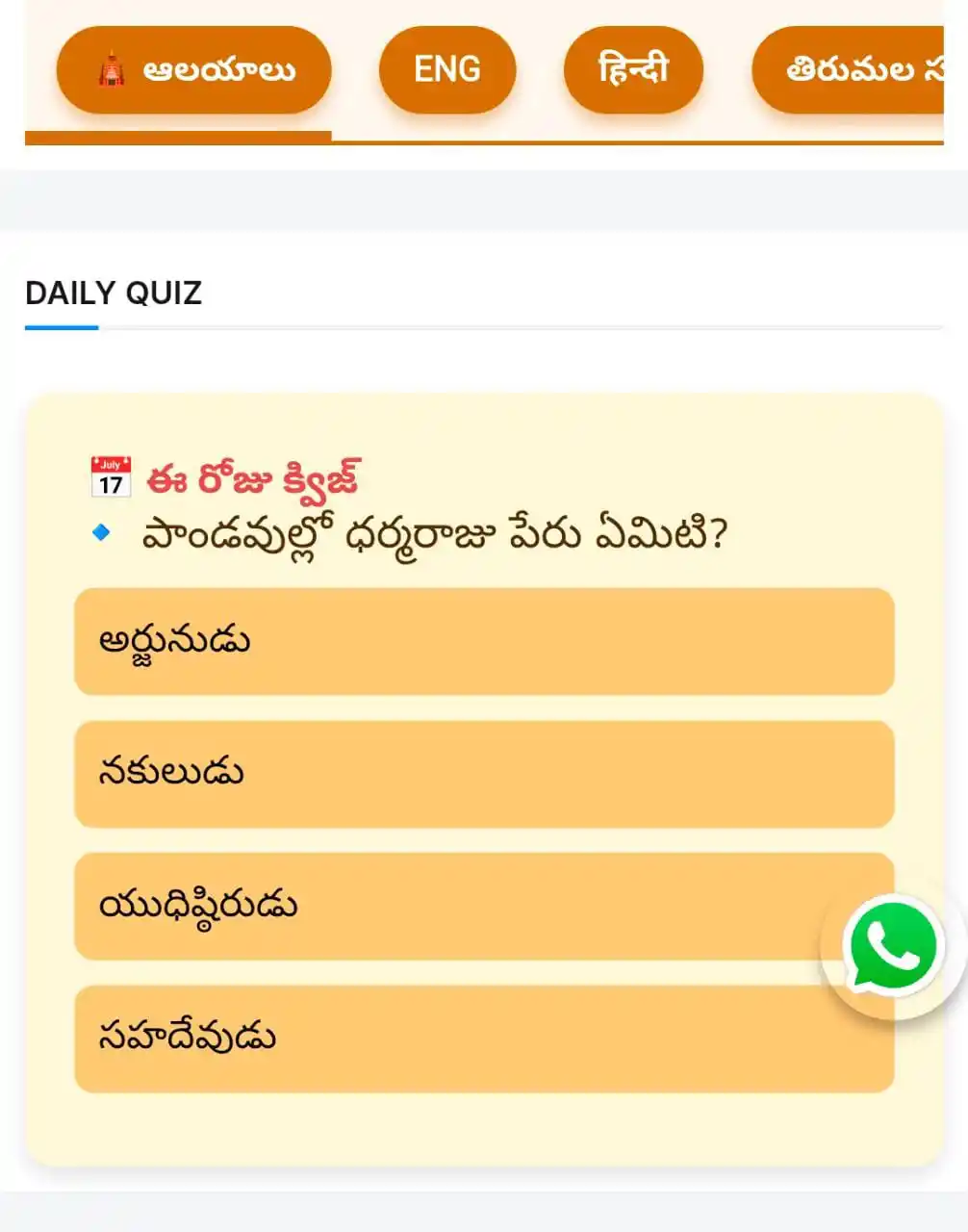Switch the site to ENG

tap(447, 70)
